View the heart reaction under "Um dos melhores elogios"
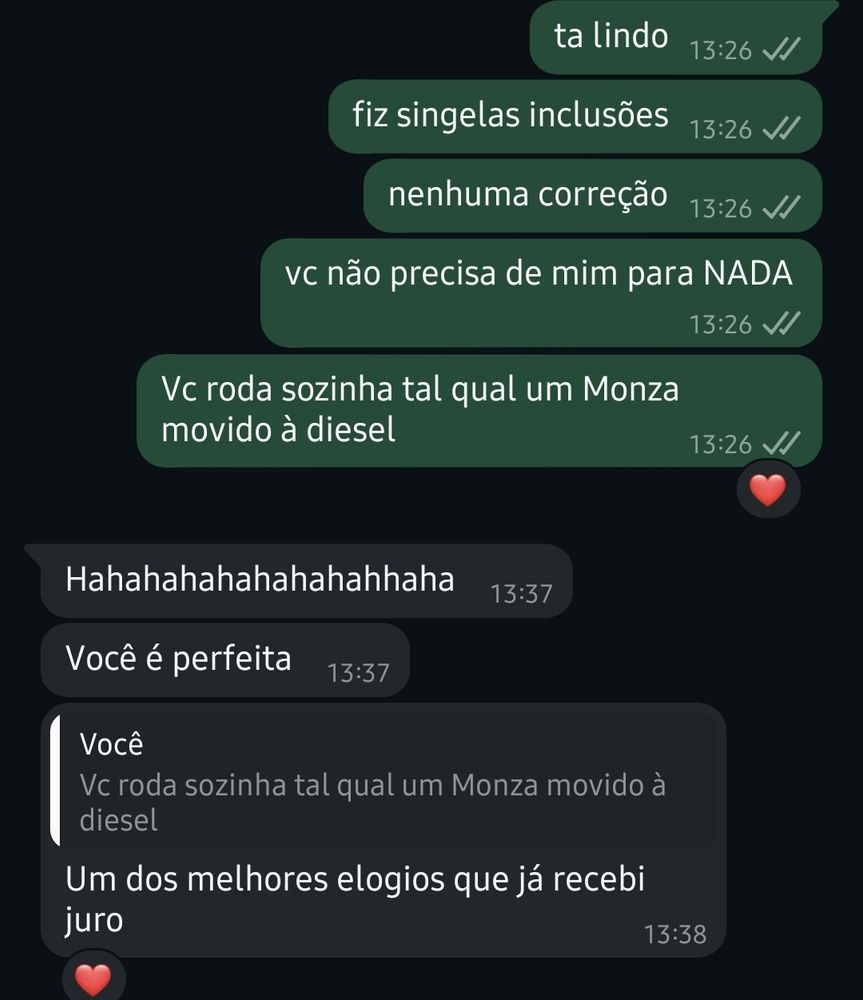This screenshot has height=1000, width=863. pos(93,979)
